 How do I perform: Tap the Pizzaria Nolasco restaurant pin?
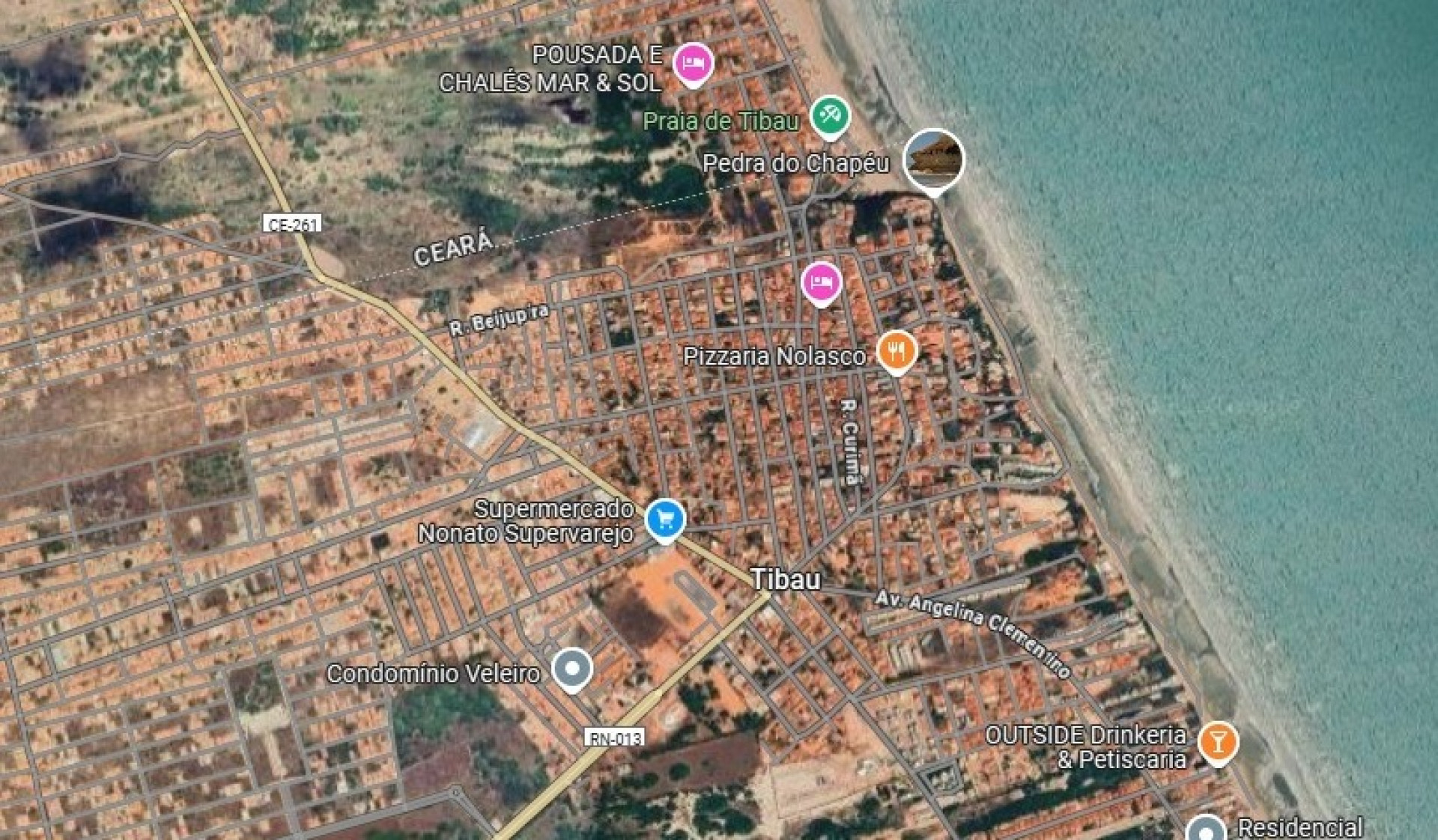(897, 350)
